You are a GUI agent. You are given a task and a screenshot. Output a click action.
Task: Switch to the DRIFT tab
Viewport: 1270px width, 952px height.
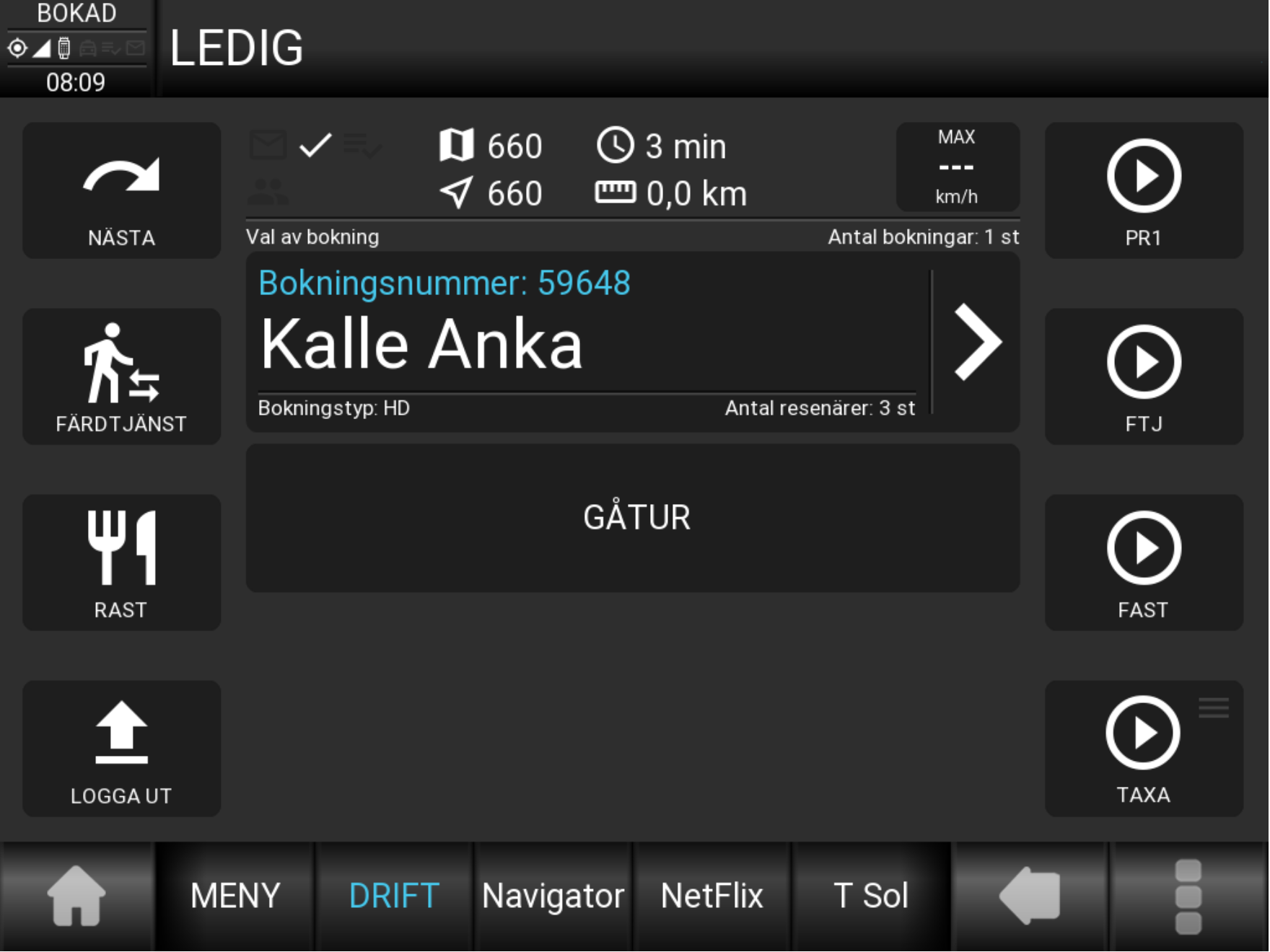pyautogui.click(x=394, y=896)
